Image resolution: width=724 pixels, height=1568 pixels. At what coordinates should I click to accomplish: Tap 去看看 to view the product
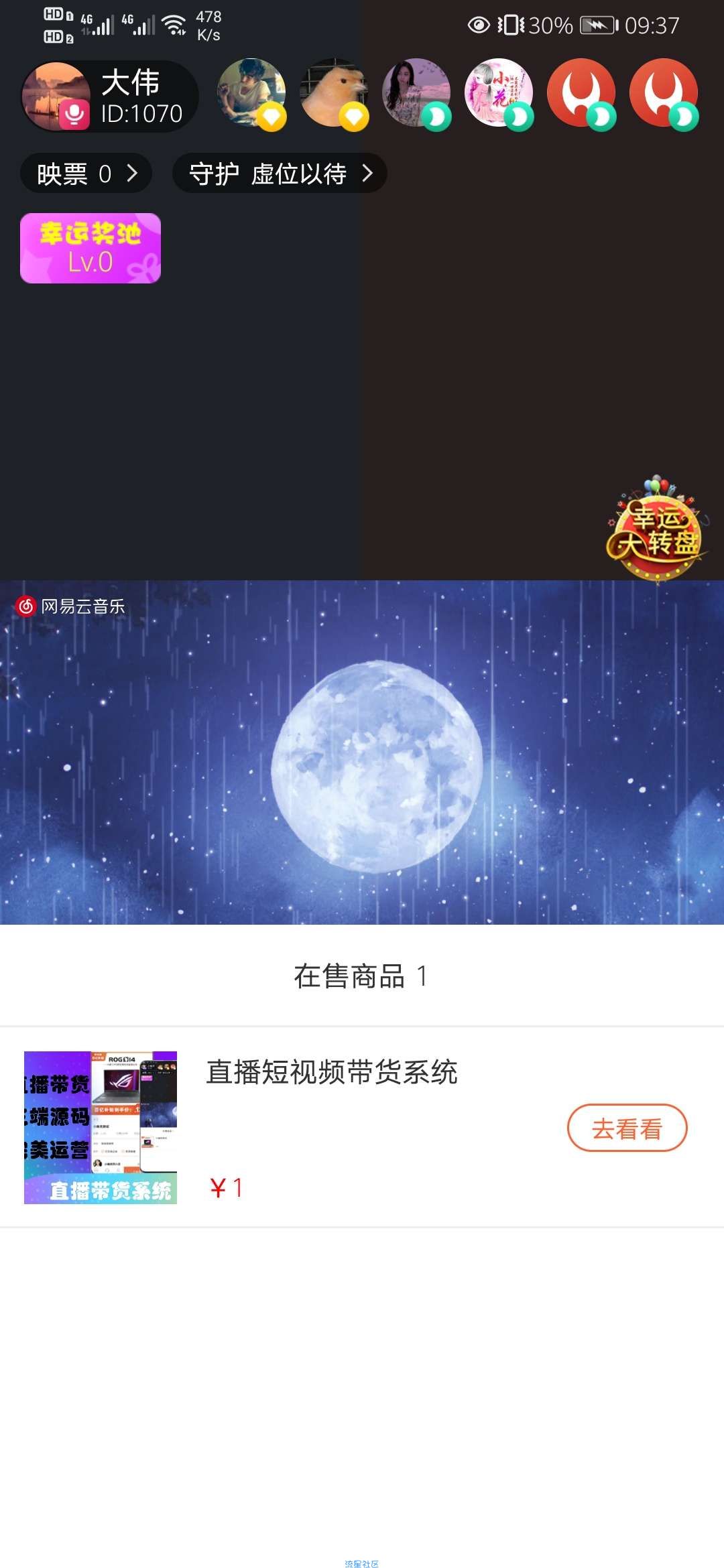(x=627, y=1128)
